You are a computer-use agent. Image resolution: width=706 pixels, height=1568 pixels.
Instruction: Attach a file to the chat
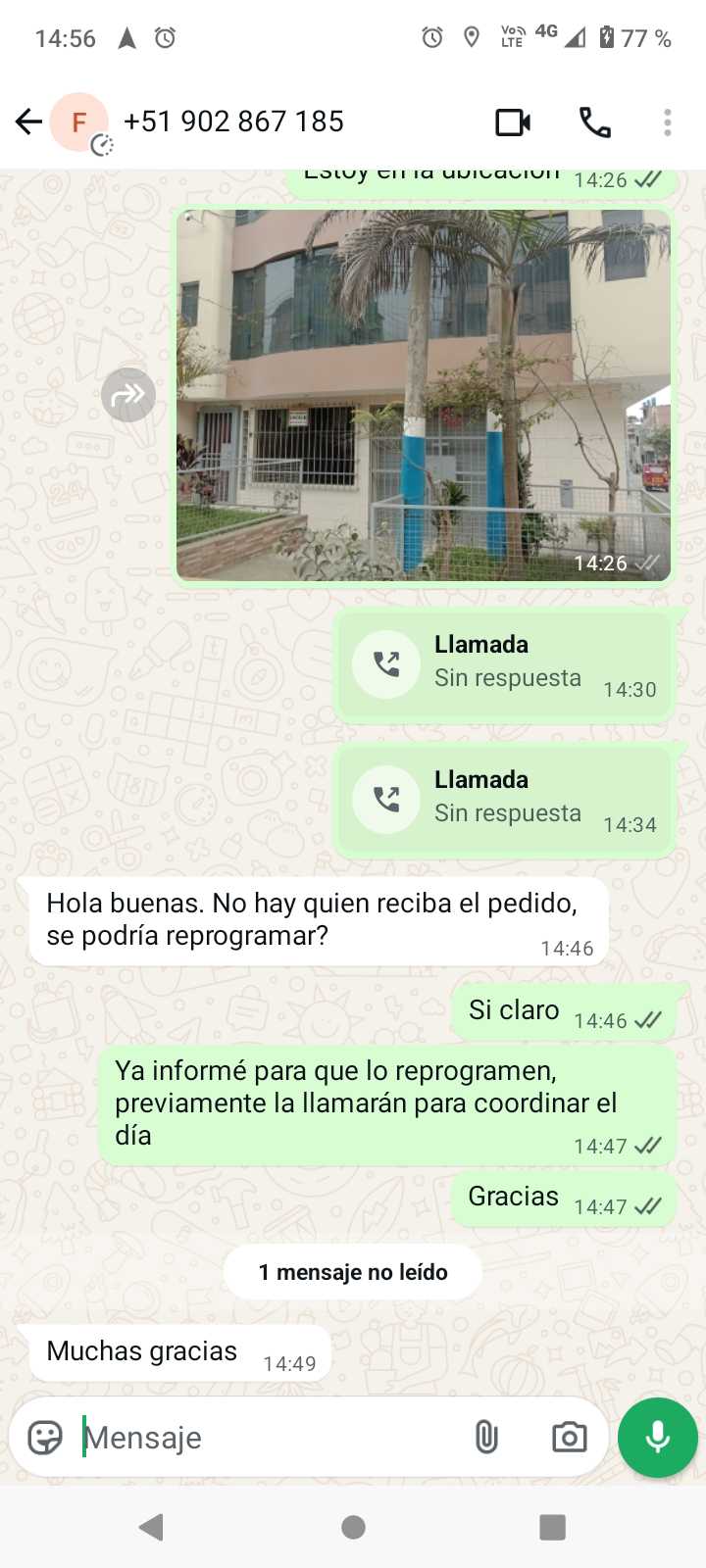tap(486, 1438)
